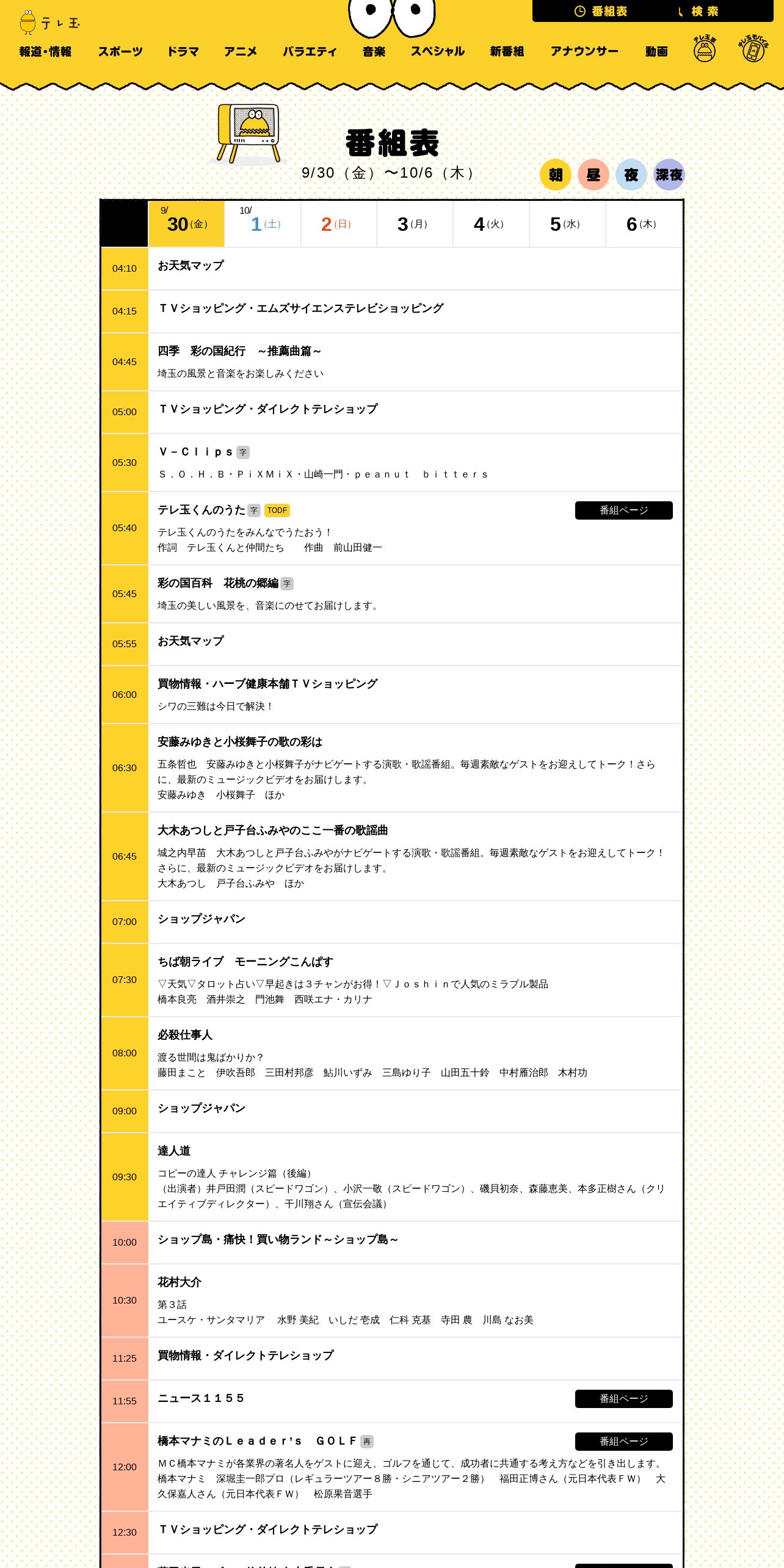
Task: Open 番組ページ for テレ玉くんのうた
Action: click(623, 510)
